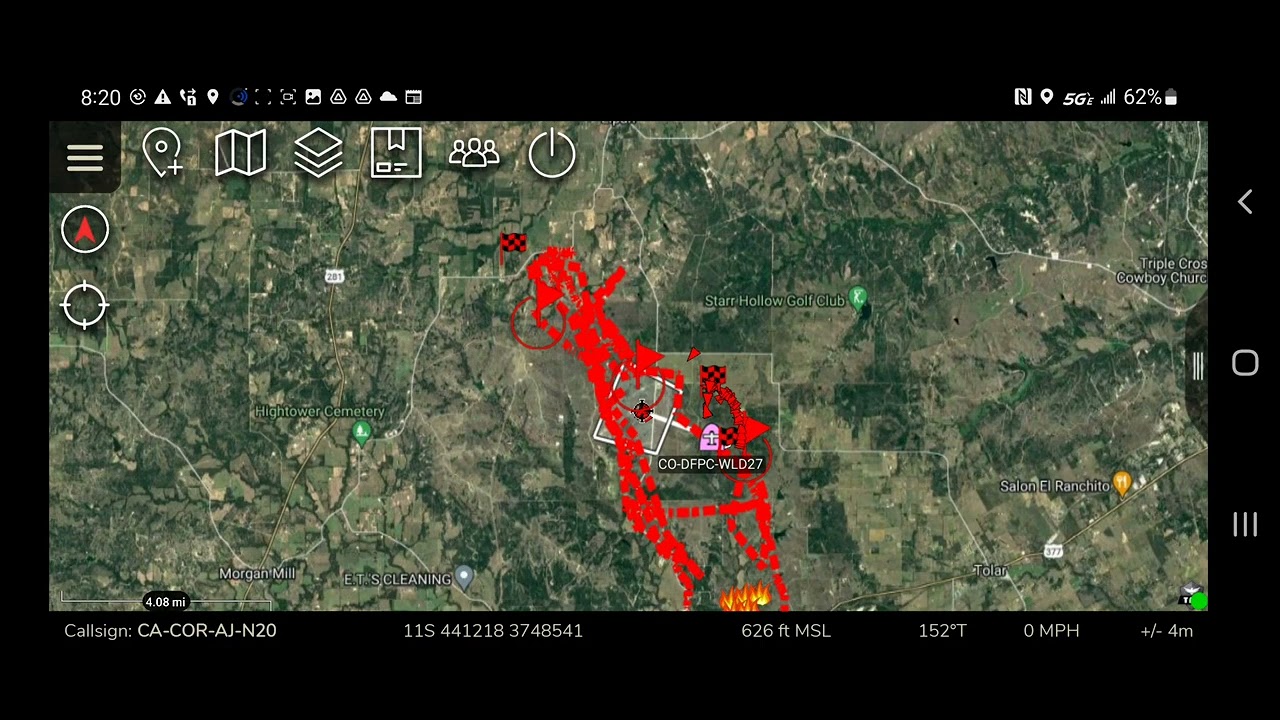The height and width of the screenshot is (720, 1280).
Task: Open the bookmark data package tool
Action: (396, 153)
